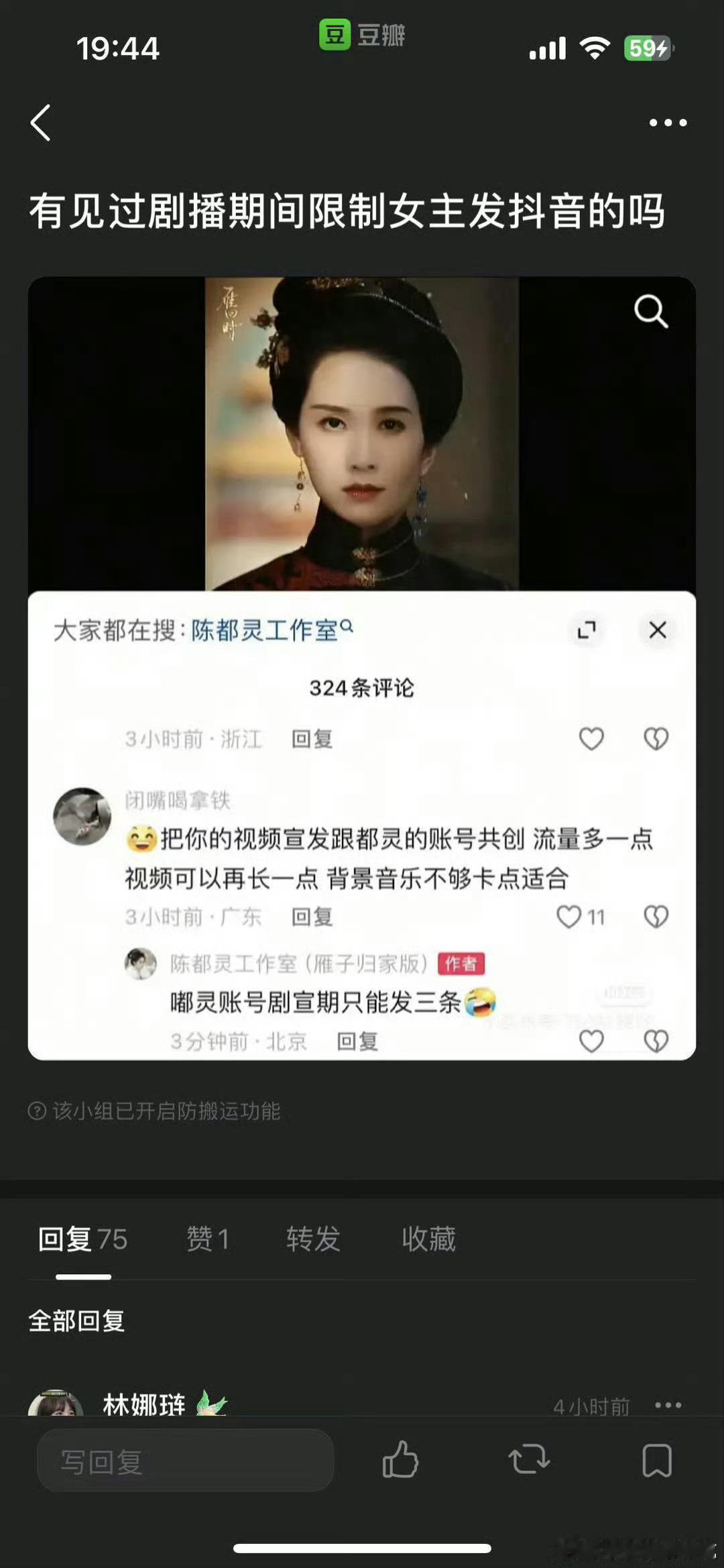Tap the back arrow to return
This screenshot has height=1568, width=724.
(42, 123)
